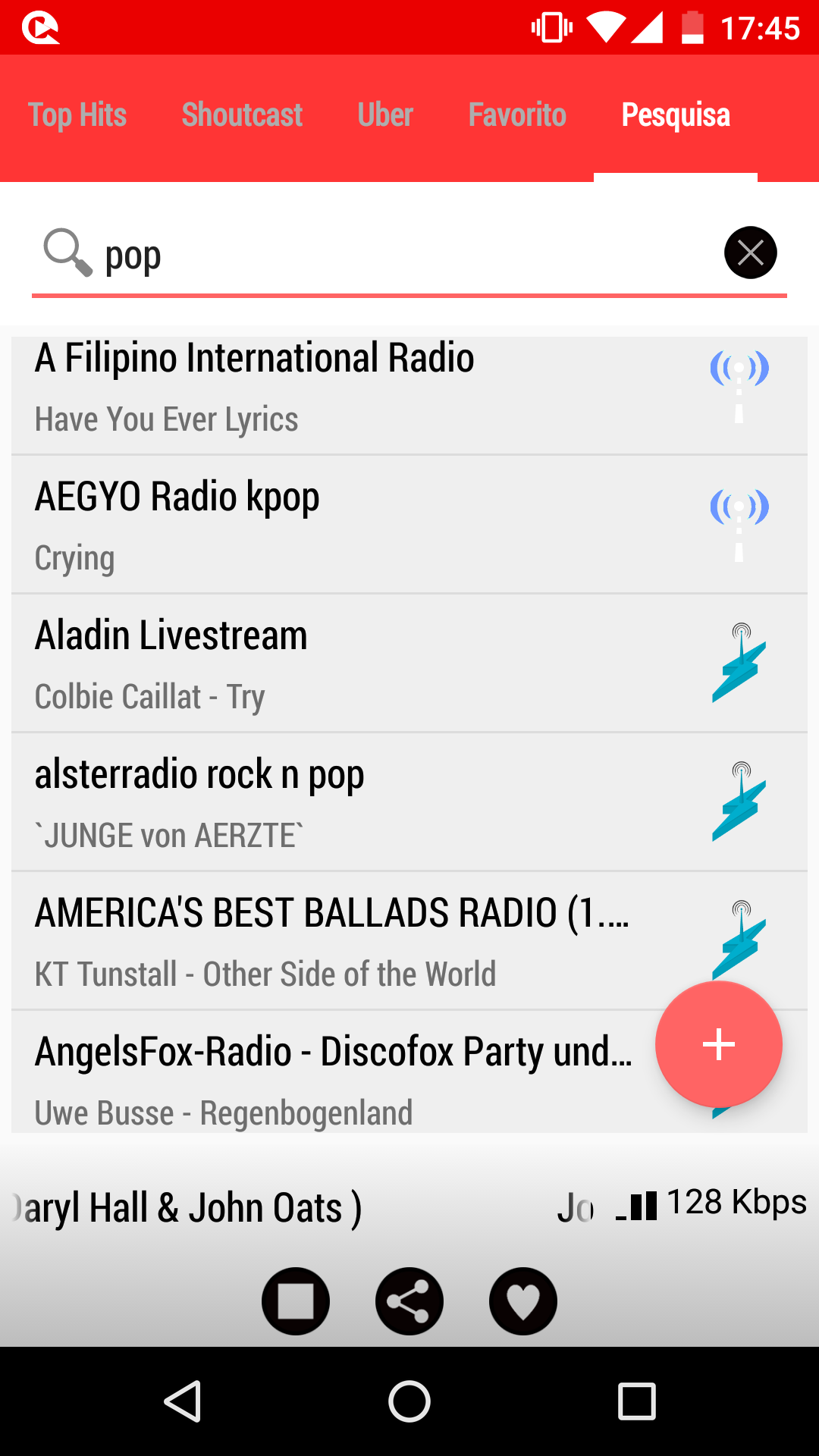Add current station to favorites
Screen dimensions: 819x1456
523,1301
